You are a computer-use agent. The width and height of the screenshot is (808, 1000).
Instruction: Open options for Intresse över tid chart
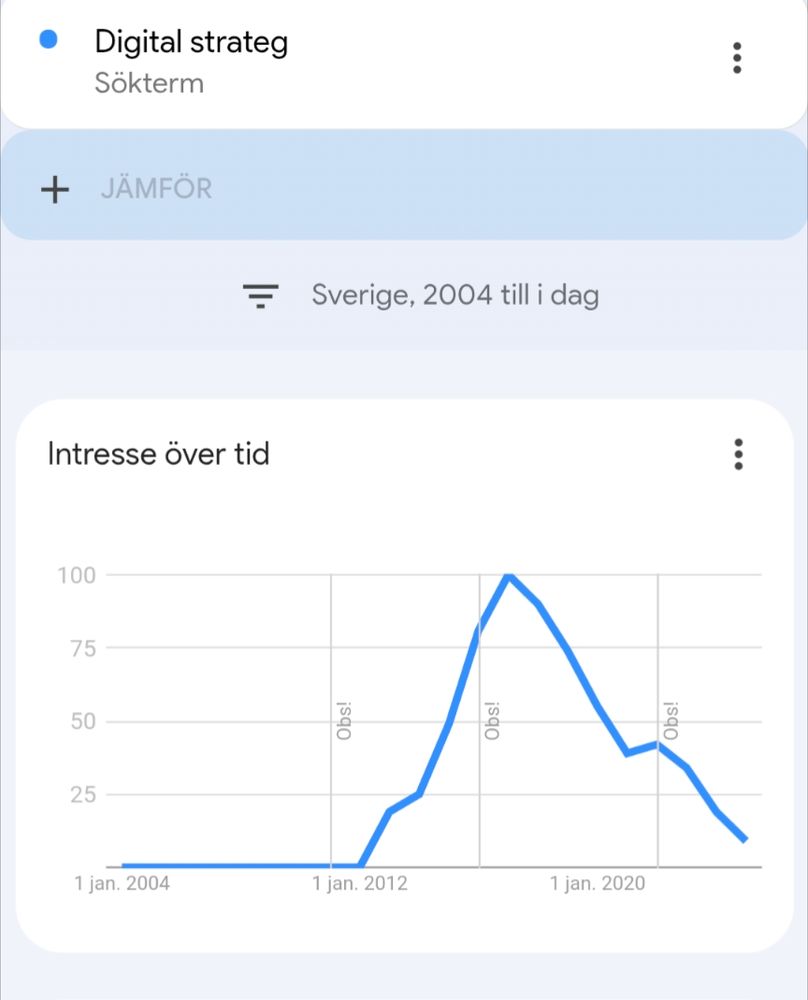click(x=737, y=455)
